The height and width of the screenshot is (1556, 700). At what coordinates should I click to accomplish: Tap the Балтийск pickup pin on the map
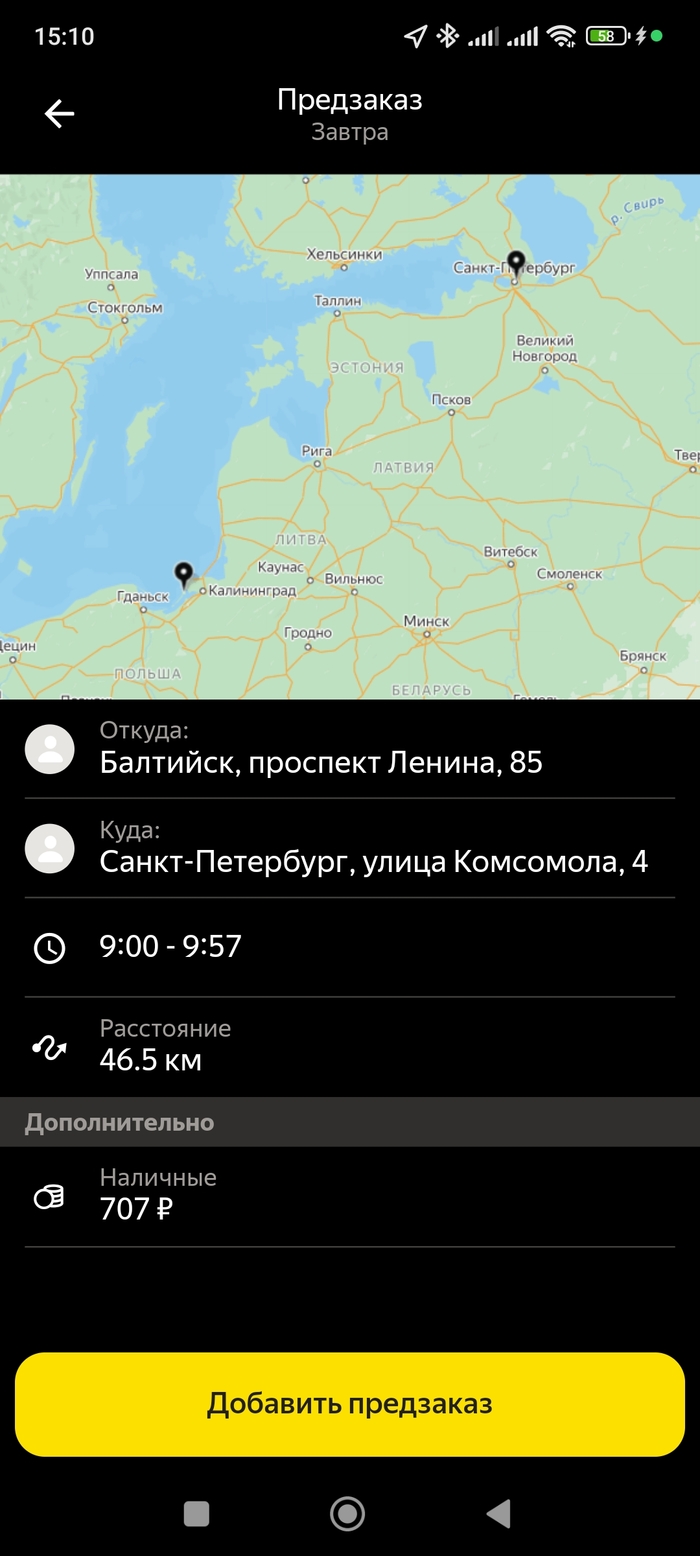pyautogui.click(x=183, y=573)
